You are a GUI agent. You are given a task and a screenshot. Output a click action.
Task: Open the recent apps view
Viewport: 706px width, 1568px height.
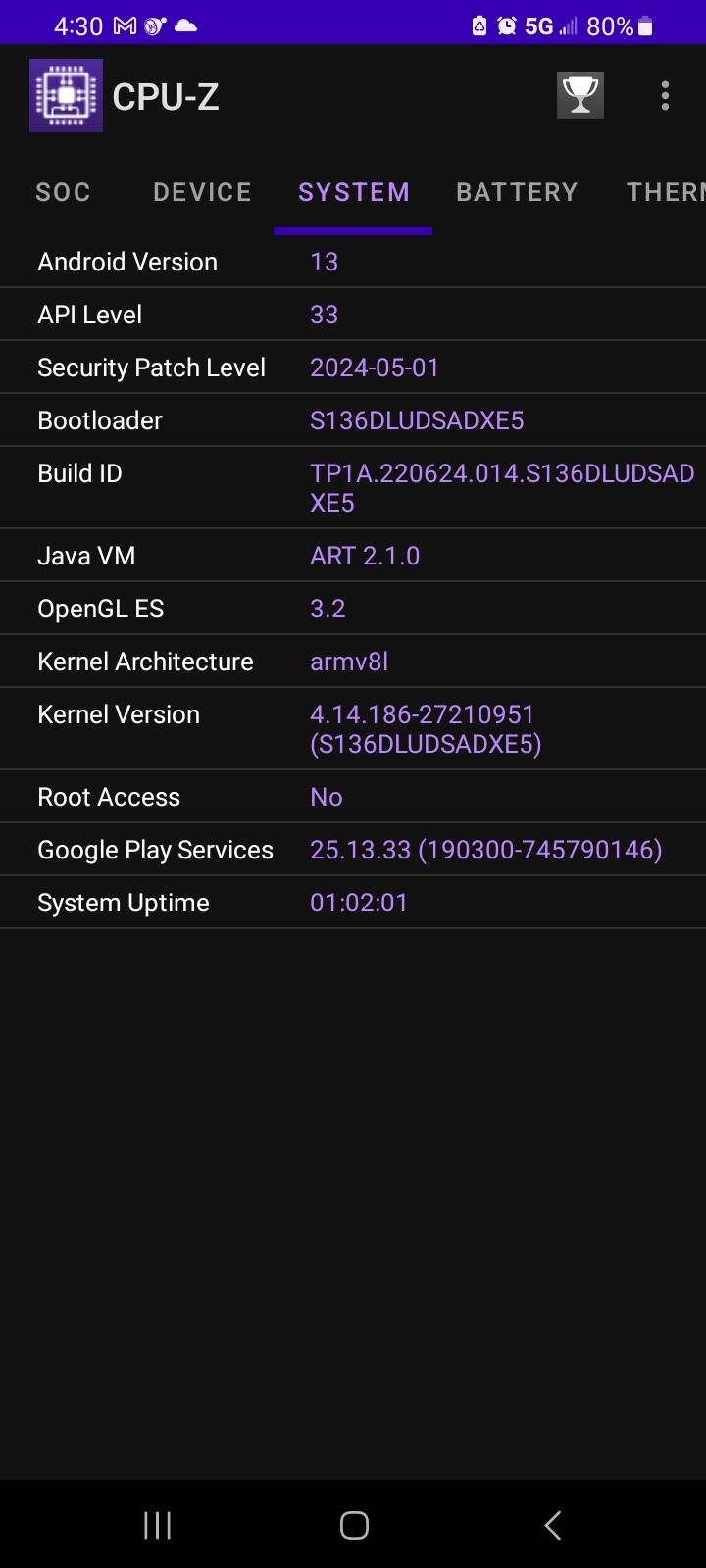point(157,1525)
